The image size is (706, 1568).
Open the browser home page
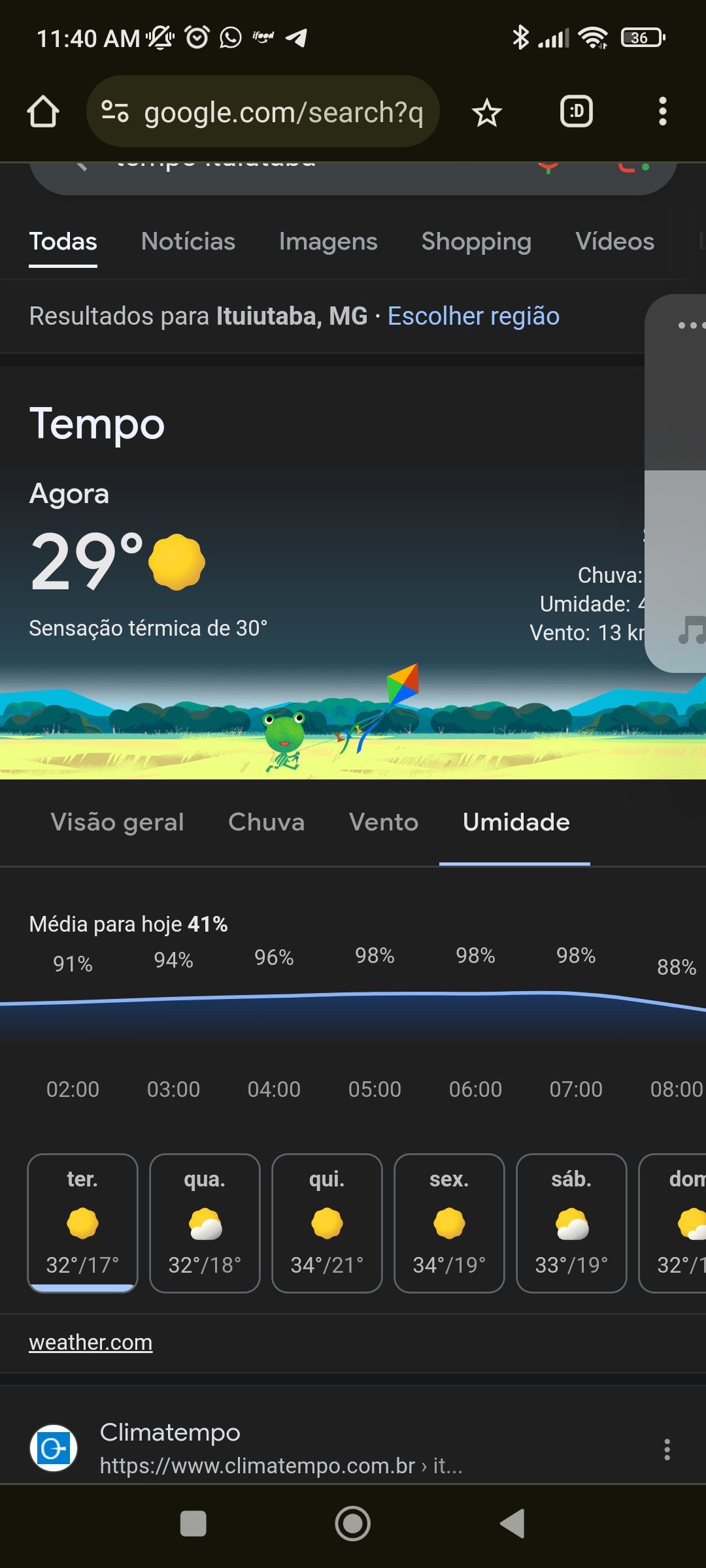43,112
